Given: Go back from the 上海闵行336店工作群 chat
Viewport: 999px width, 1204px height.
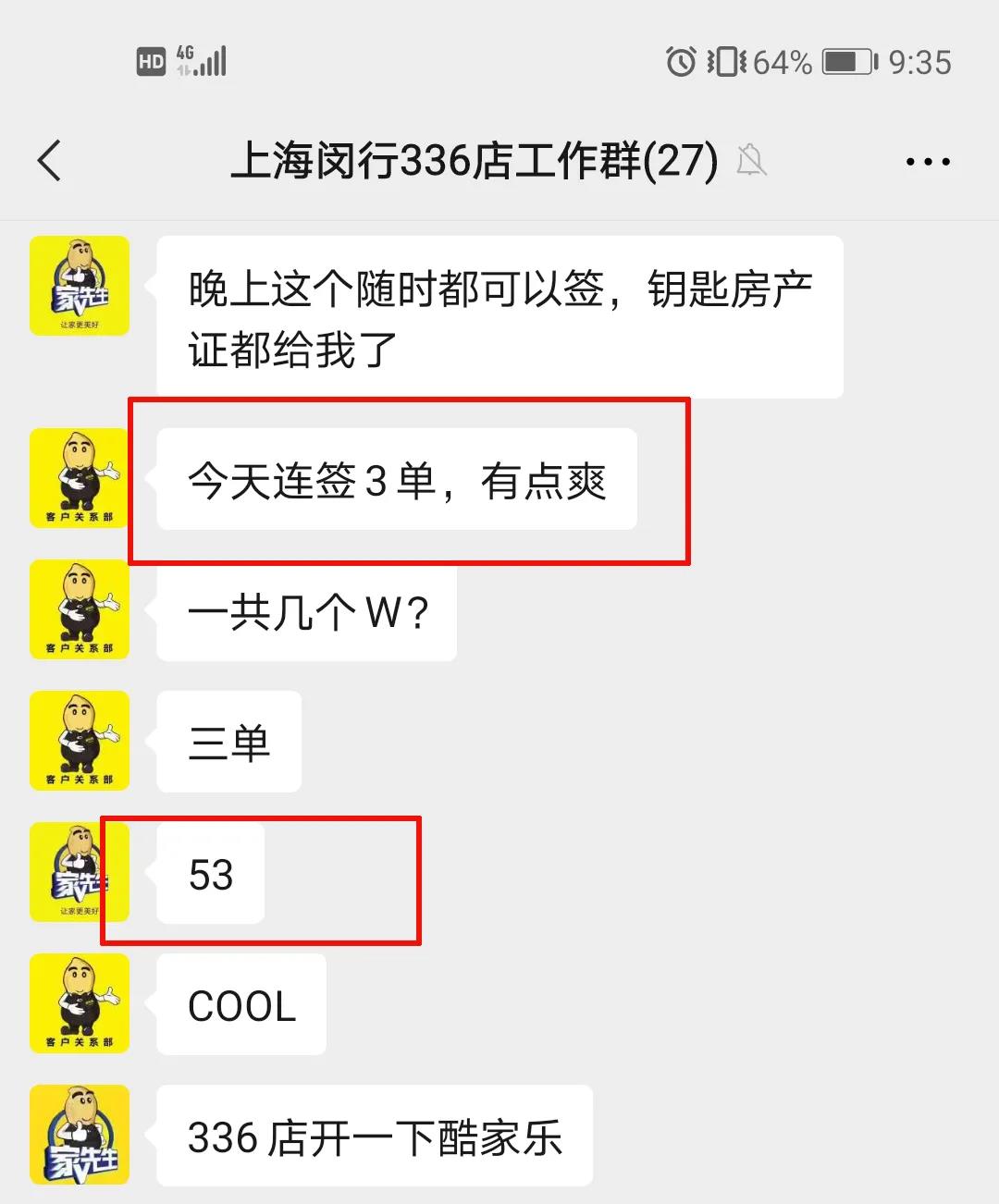Looking at the screenshot, I should pos(50,161).
